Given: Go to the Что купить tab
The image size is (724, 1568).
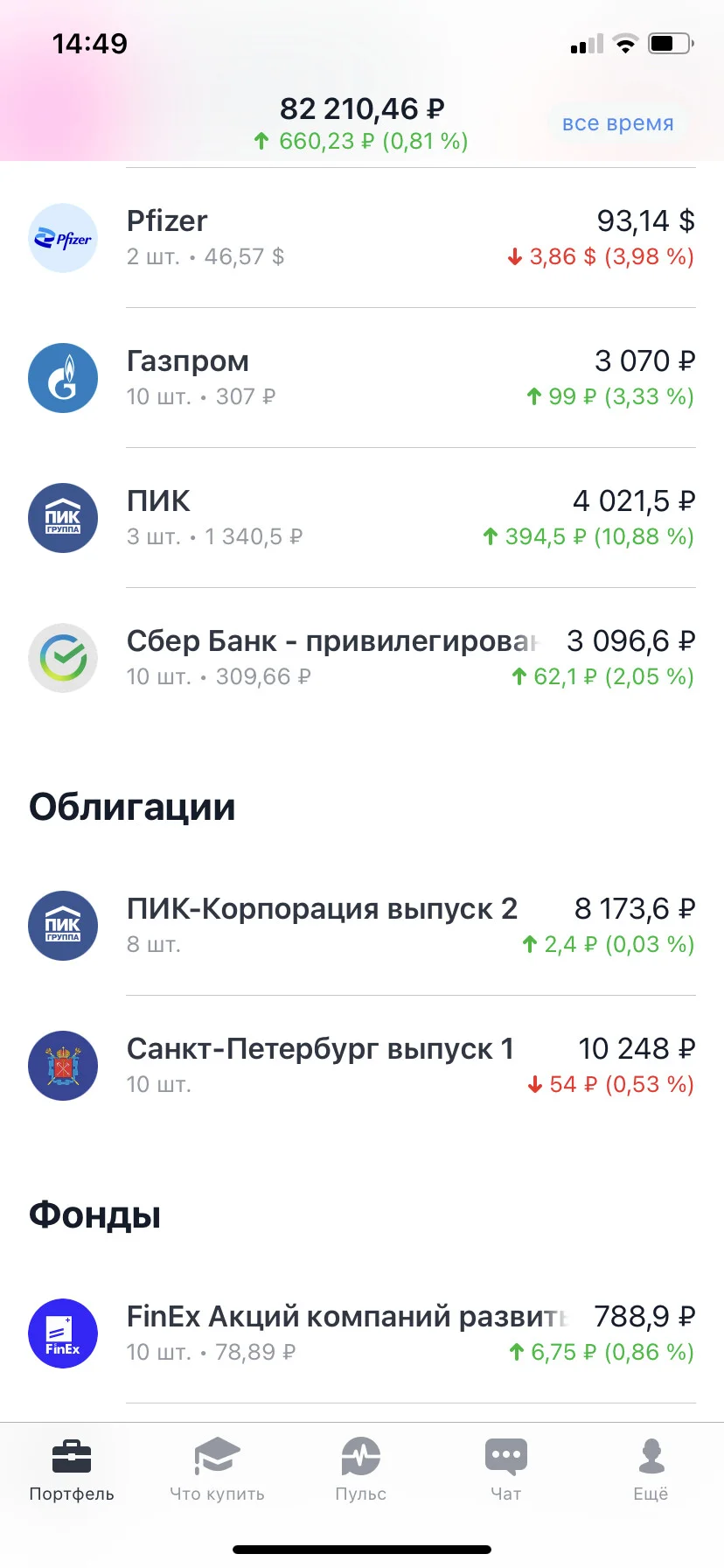Looking at the screenshot, I should [217, 1469].
